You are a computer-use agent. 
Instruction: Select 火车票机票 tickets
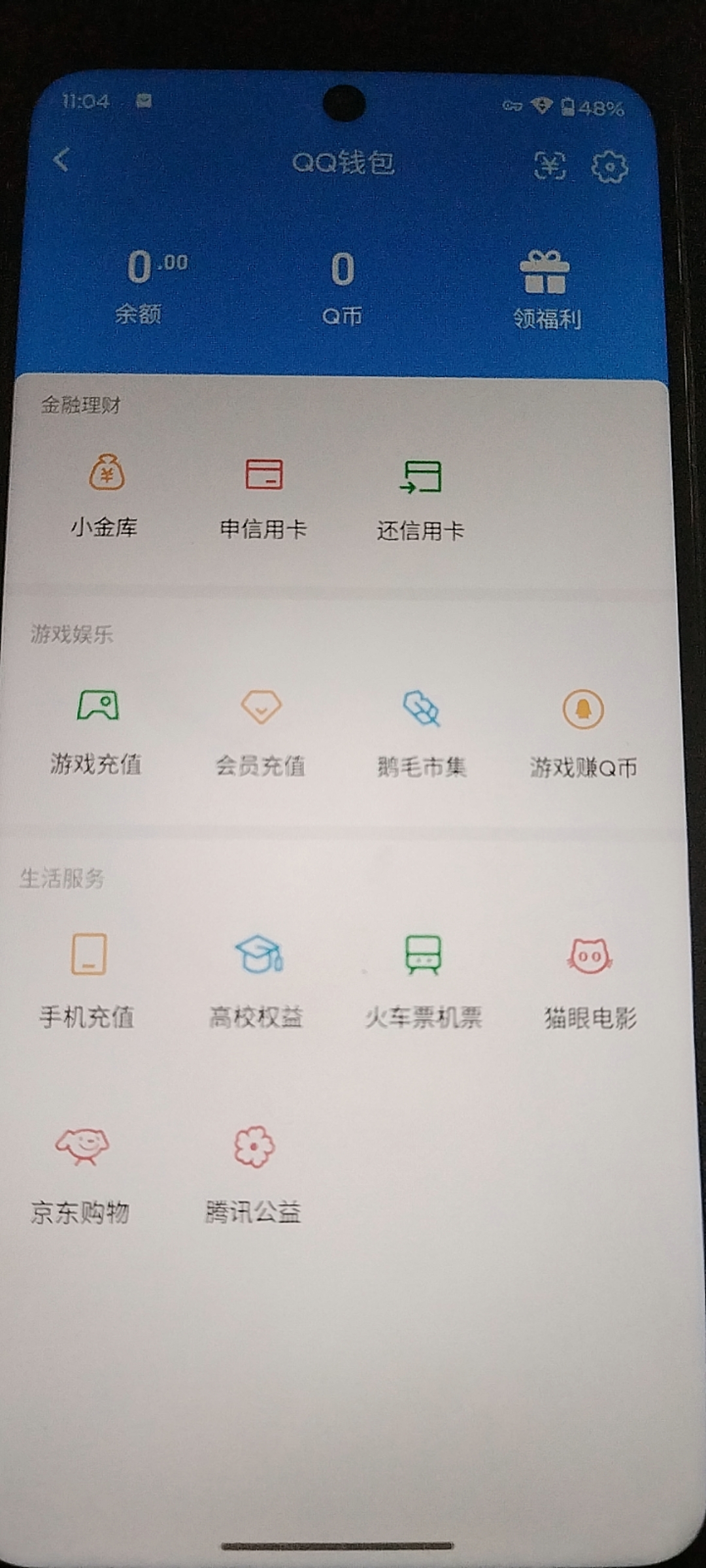tap(424, 981)
